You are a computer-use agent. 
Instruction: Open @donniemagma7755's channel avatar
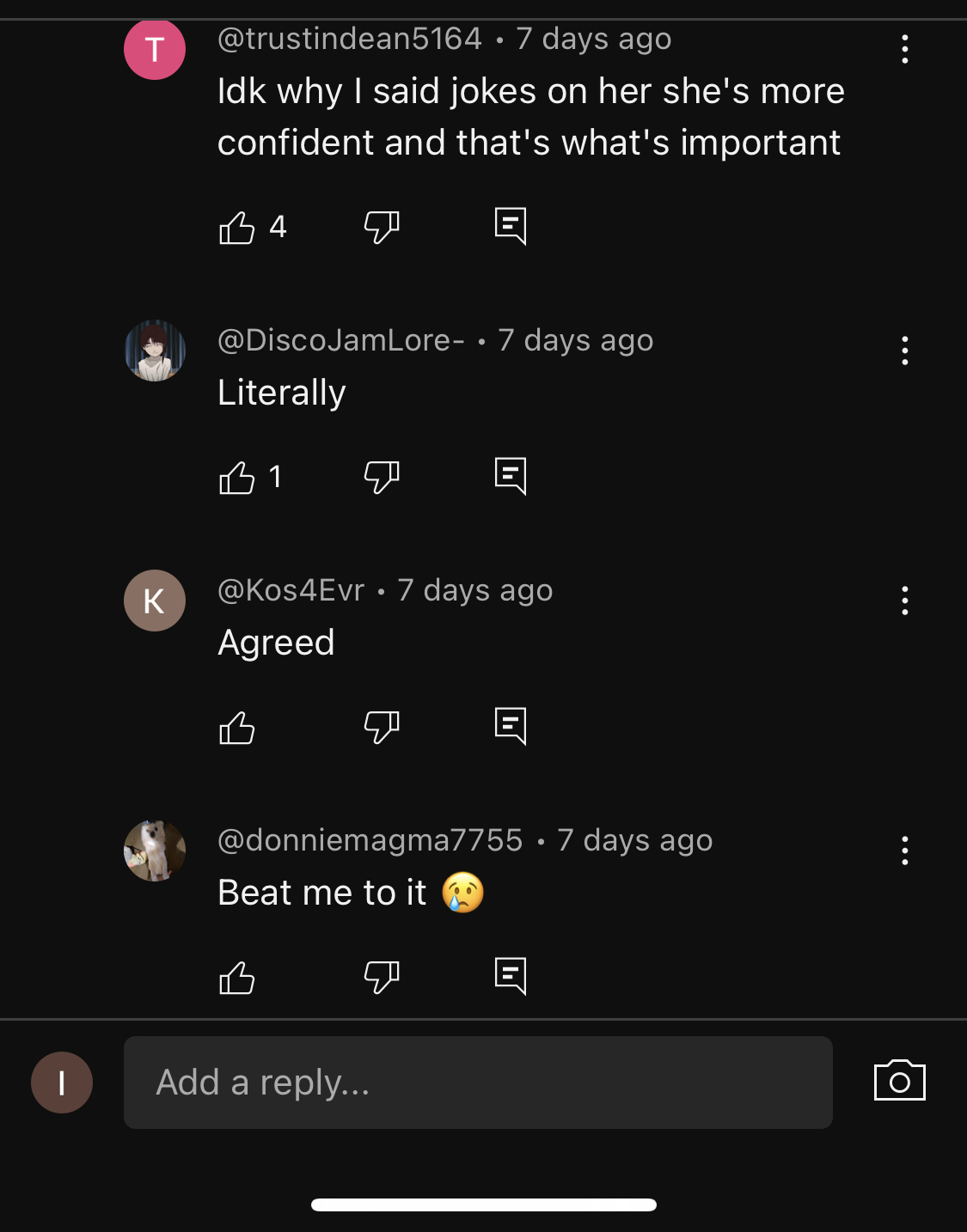click(x=155, y=851)
